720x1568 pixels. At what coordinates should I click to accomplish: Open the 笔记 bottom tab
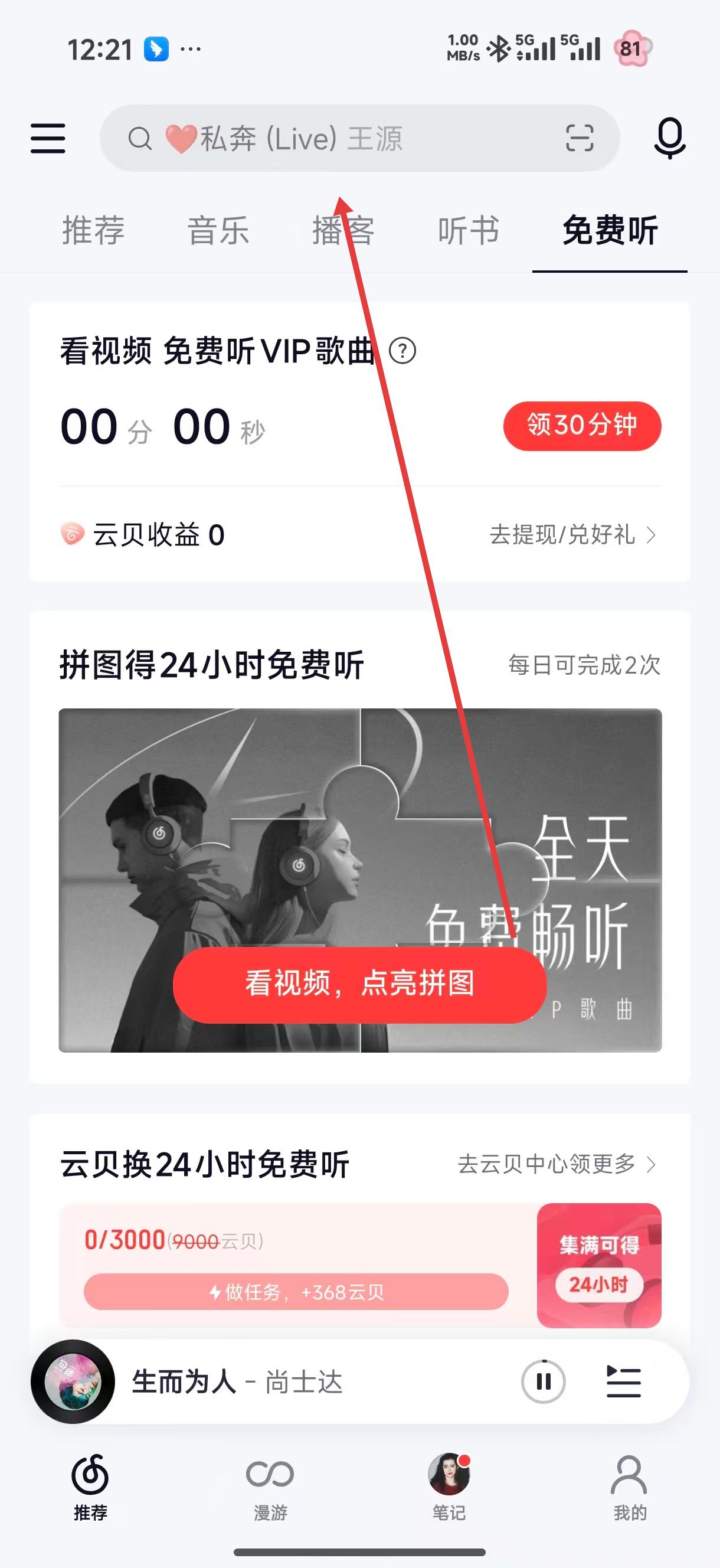449,1486
